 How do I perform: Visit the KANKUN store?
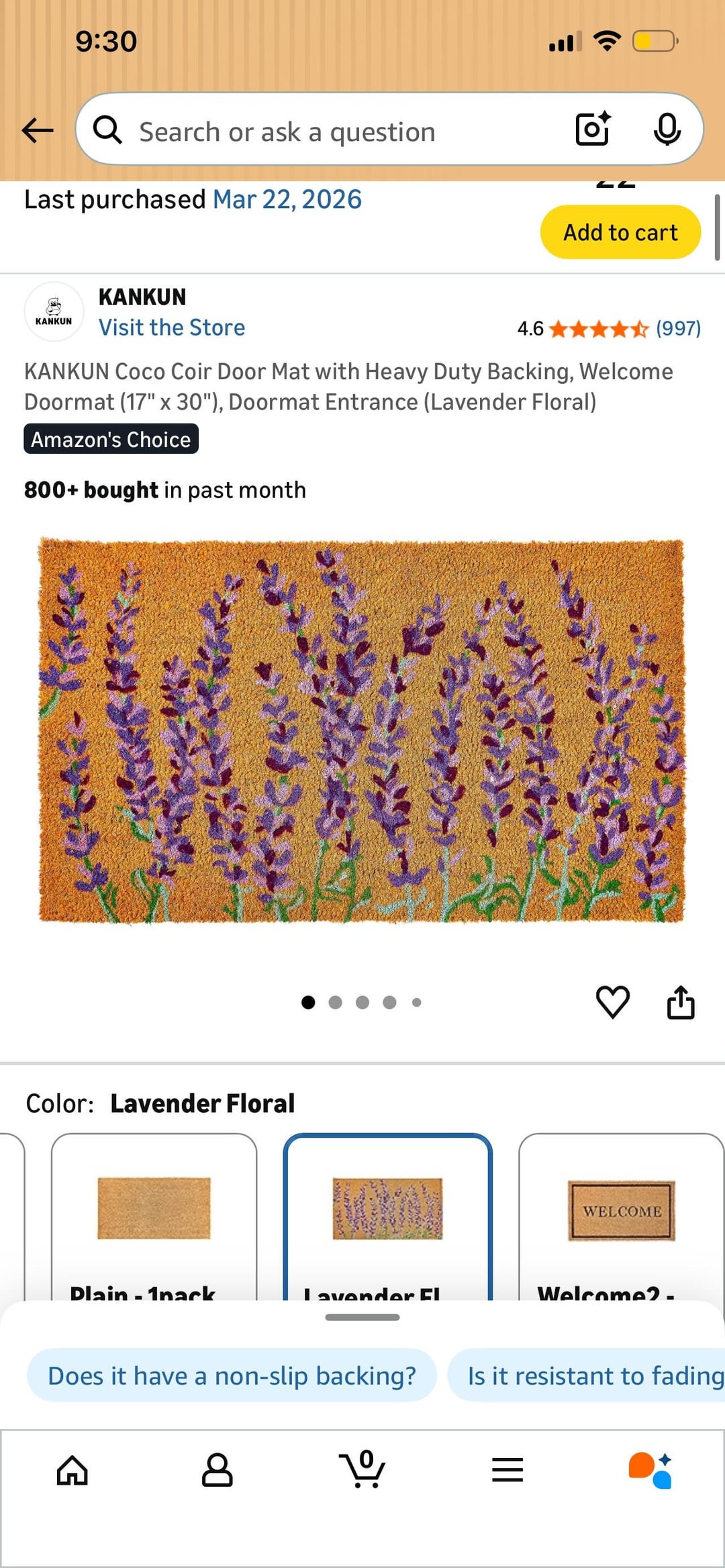tap(172, 328)
